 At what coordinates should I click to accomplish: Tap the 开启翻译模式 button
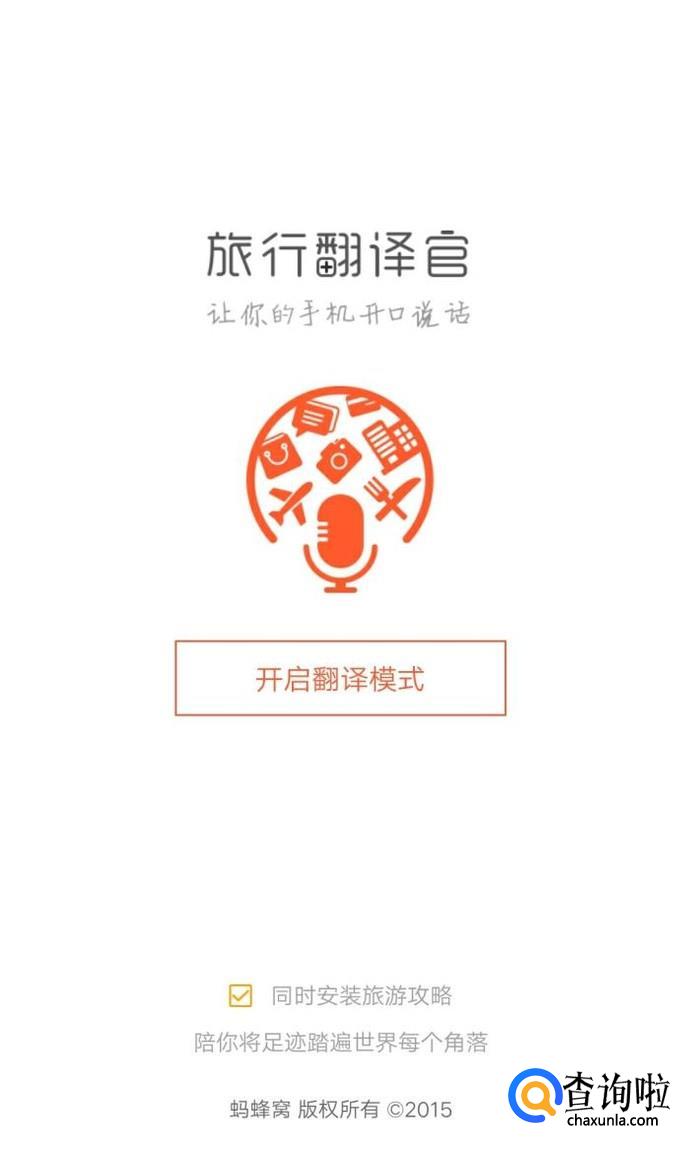click(340, 678)
